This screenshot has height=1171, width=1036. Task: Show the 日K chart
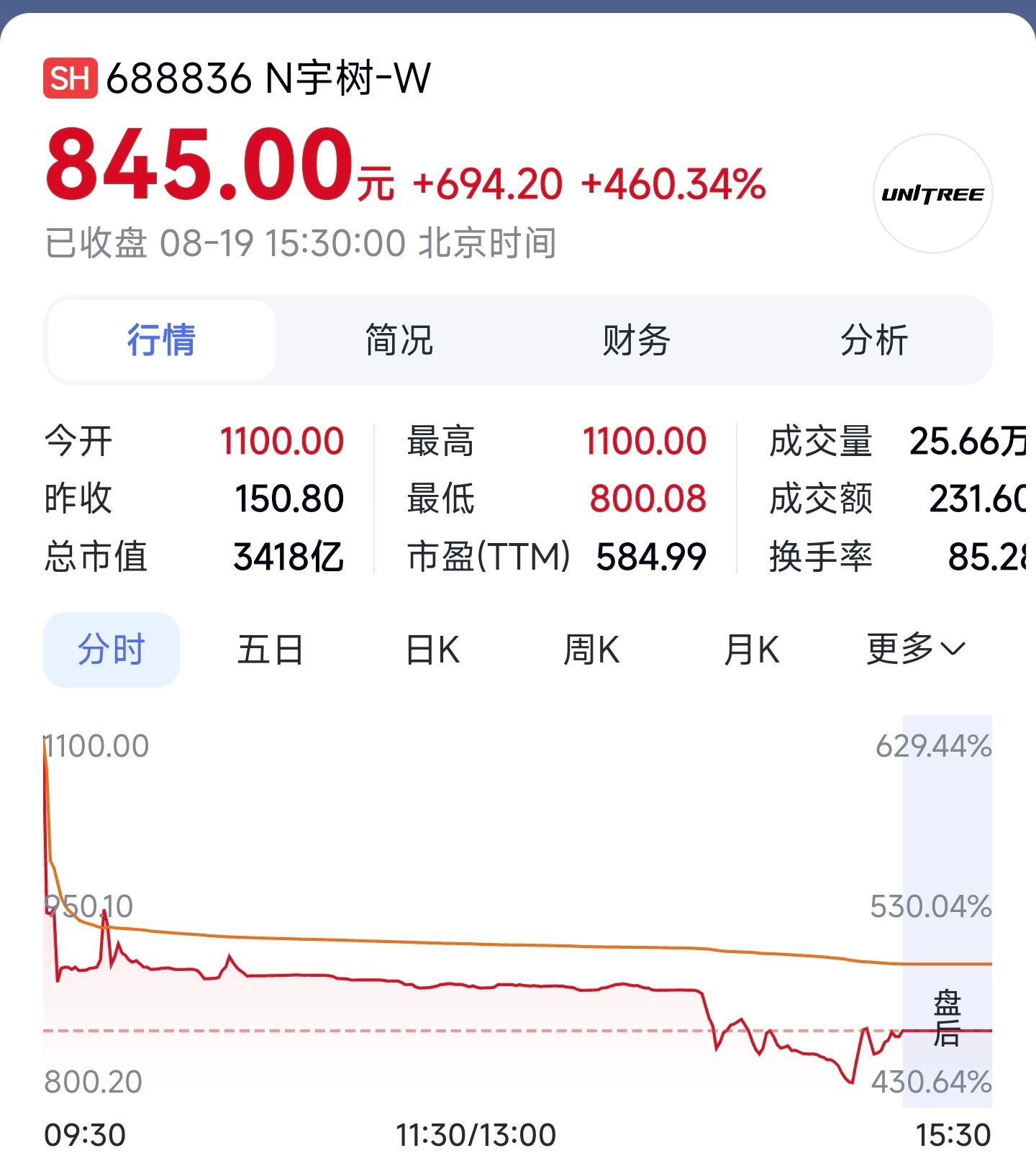pos(432,650)
